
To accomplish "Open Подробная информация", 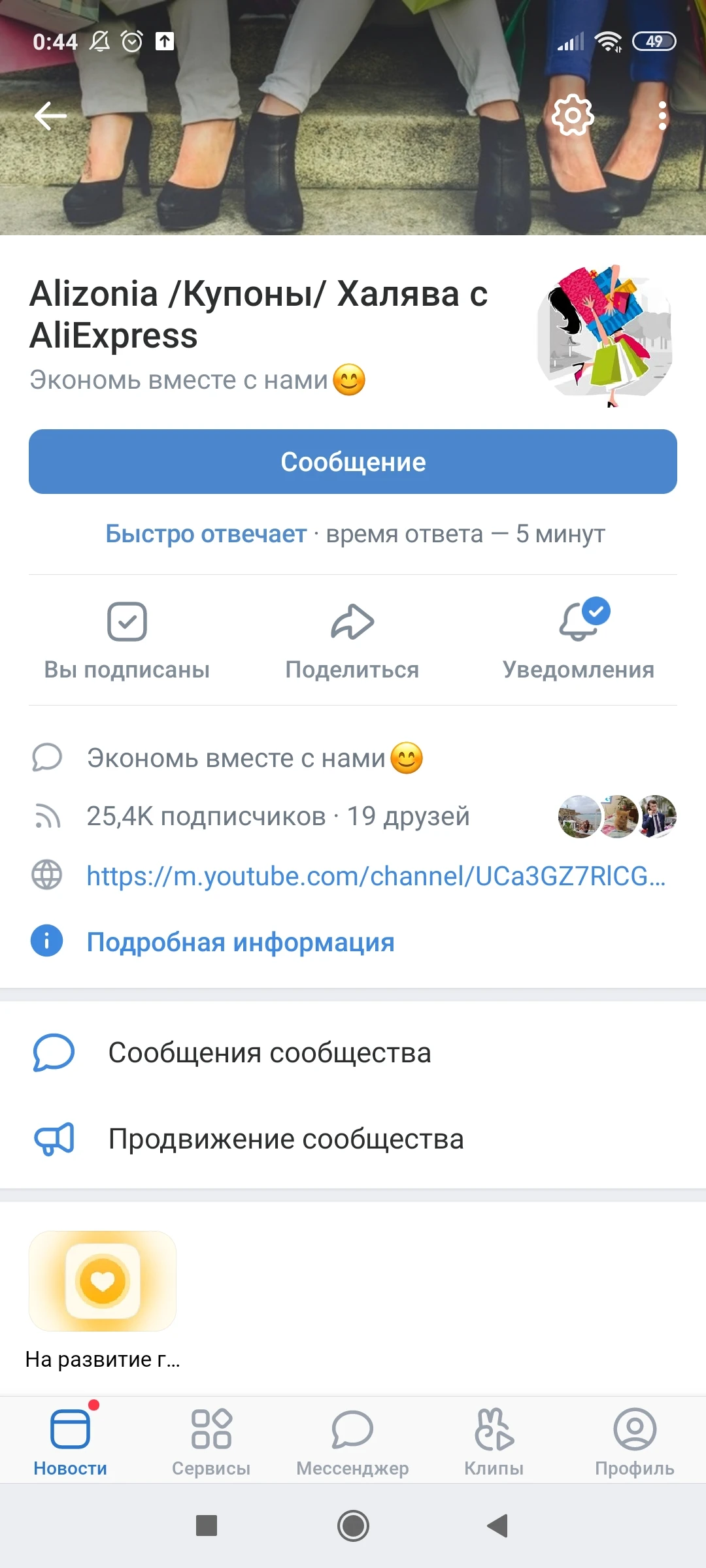I will pos(241,942).
